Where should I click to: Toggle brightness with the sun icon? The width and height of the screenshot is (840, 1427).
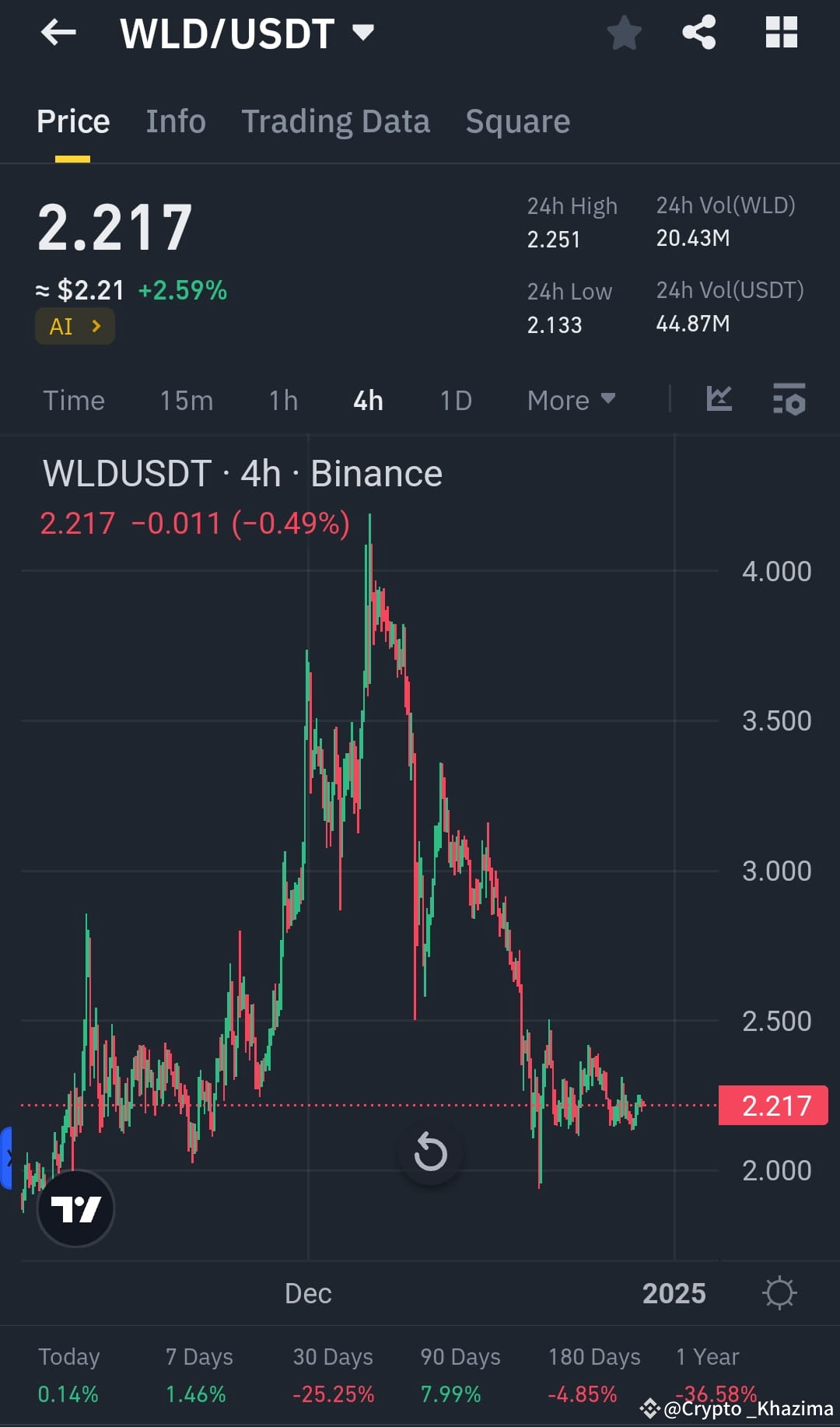pos(781,1293)
